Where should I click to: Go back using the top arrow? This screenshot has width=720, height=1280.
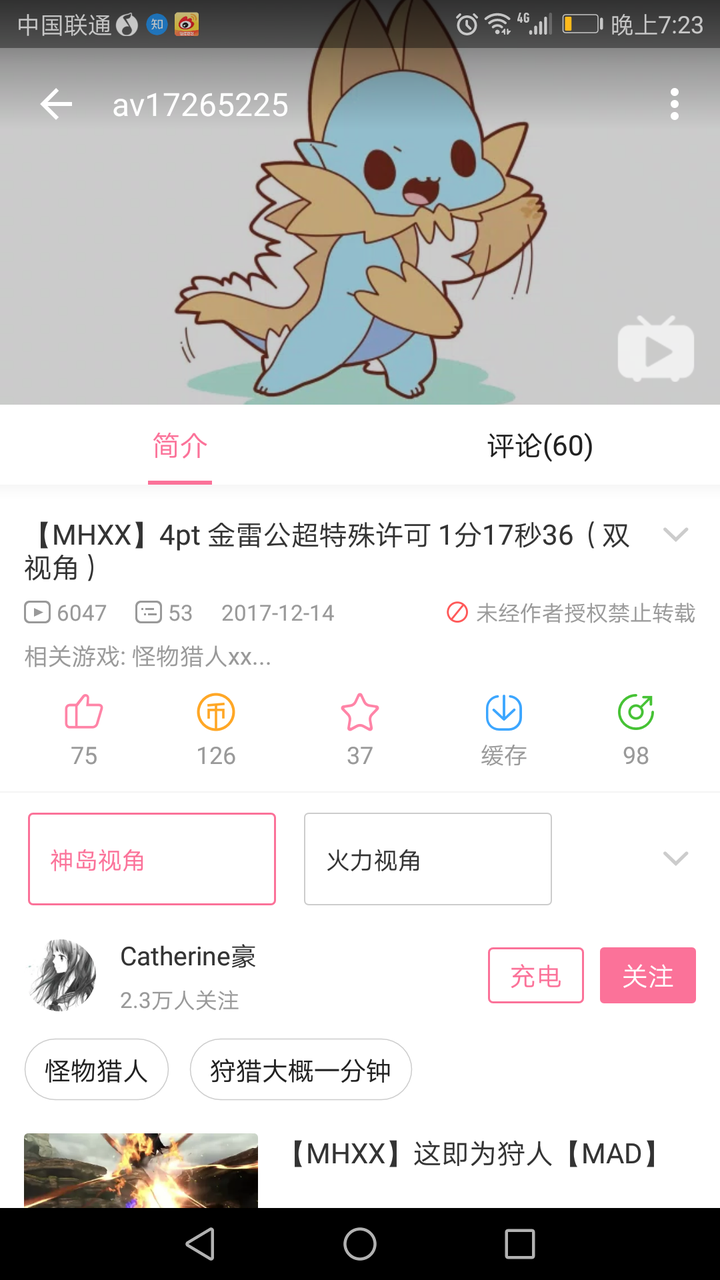[x=56, y=104]
